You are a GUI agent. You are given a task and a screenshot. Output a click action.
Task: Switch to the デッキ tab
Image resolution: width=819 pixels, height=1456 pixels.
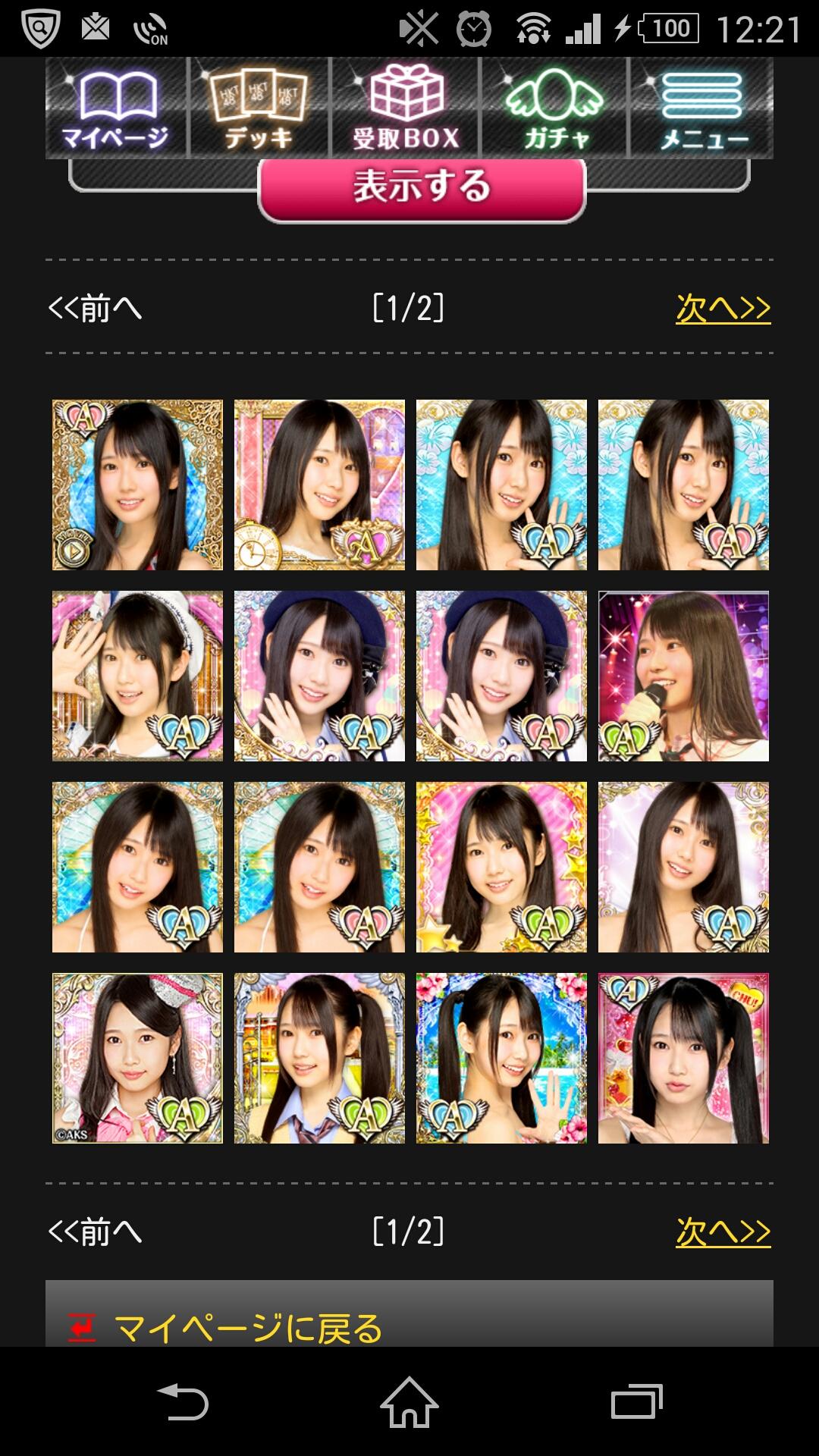[x=259, y=108]
